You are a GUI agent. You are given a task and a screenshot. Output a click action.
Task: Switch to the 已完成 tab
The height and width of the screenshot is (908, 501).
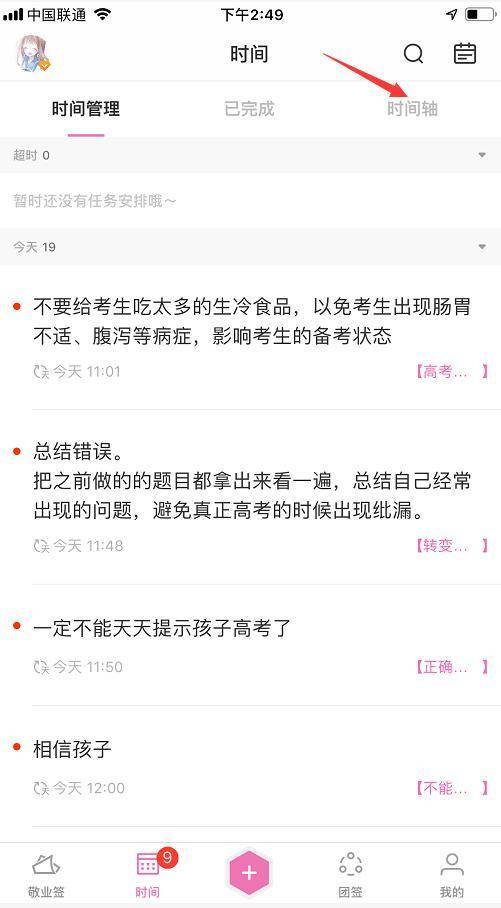[249, 109]
